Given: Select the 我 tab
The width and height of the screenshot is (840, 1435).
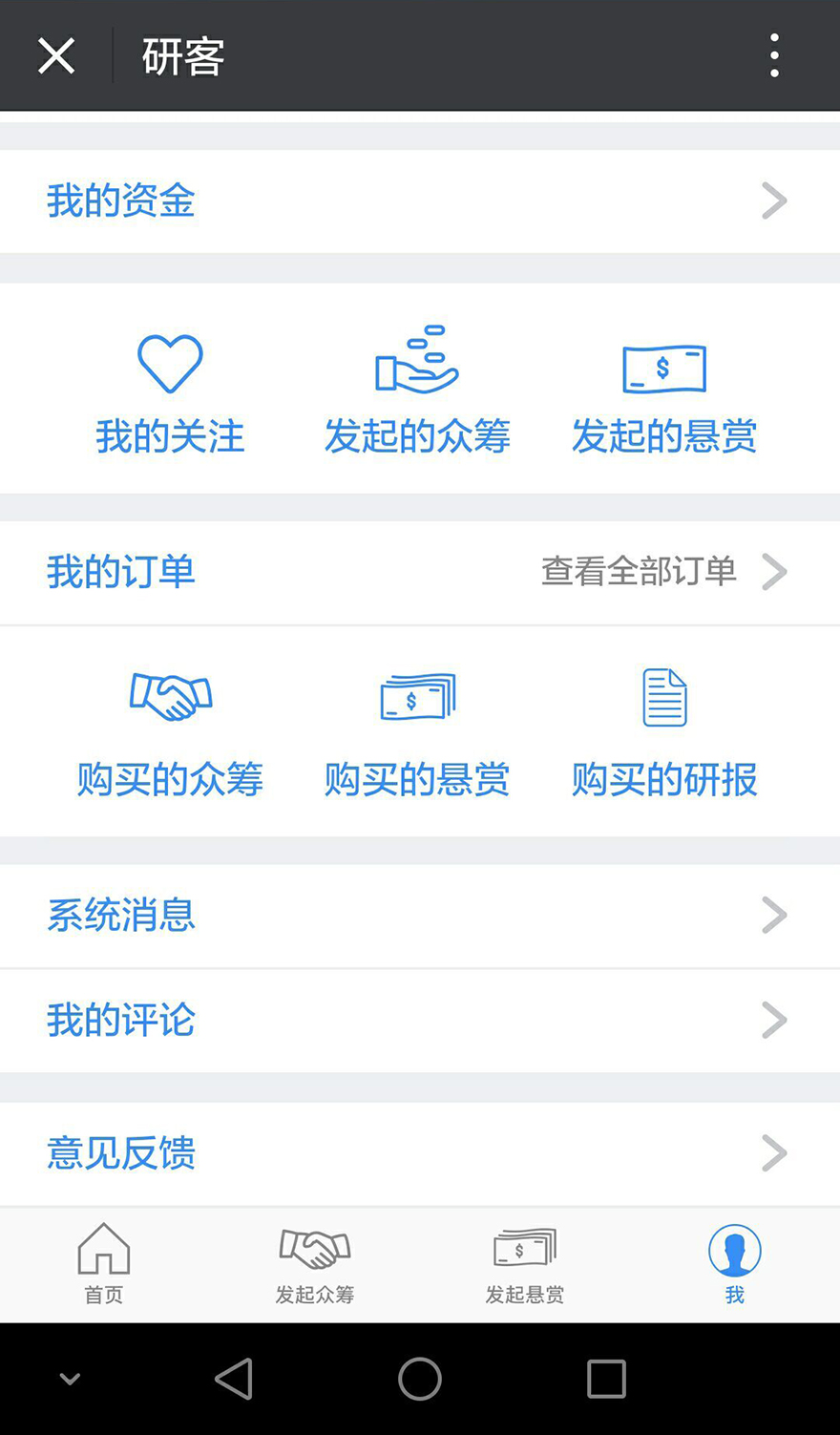Looking at the screenshot, I should click(734, 1264).
